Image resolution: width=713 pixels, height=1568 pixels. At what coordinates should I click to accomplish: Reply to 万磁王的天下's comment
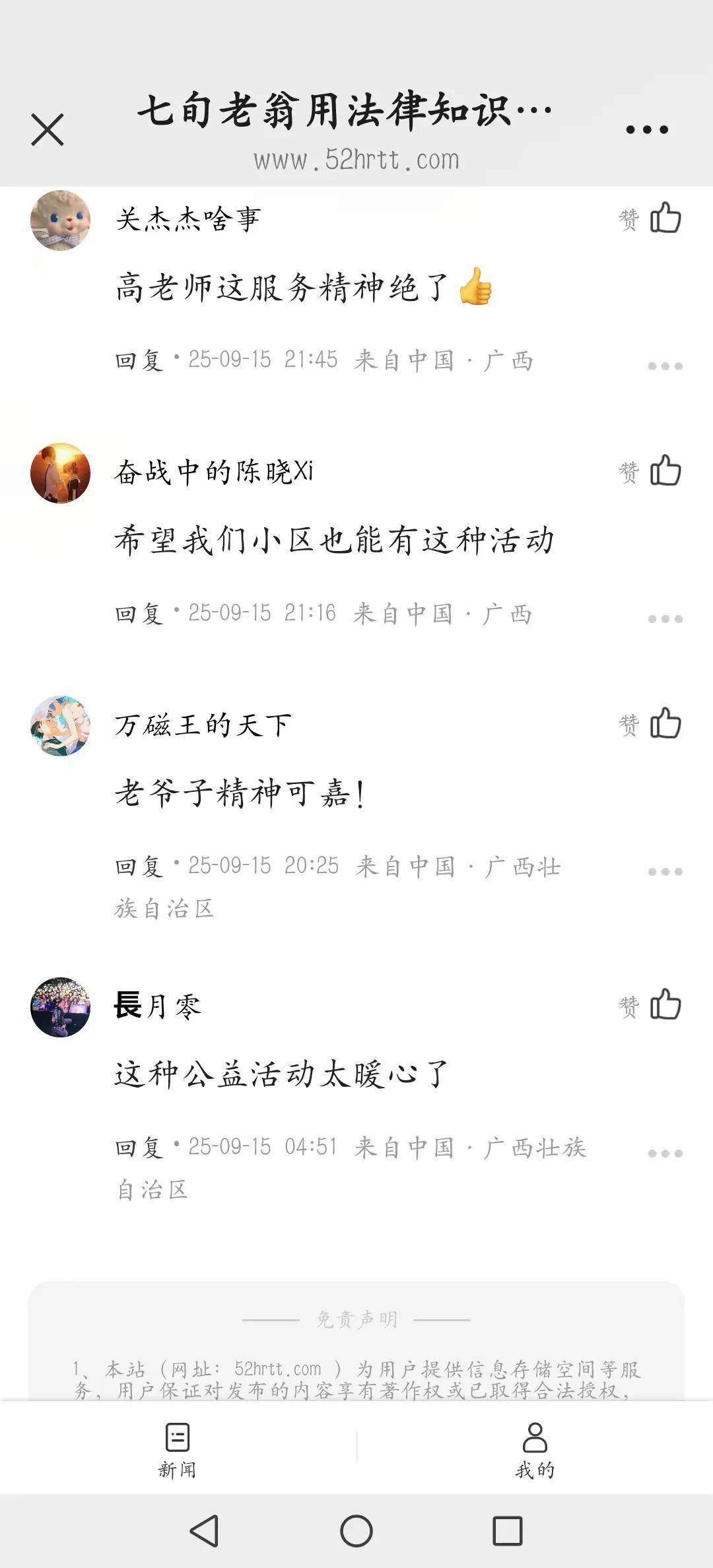click(x=139, y=866)
